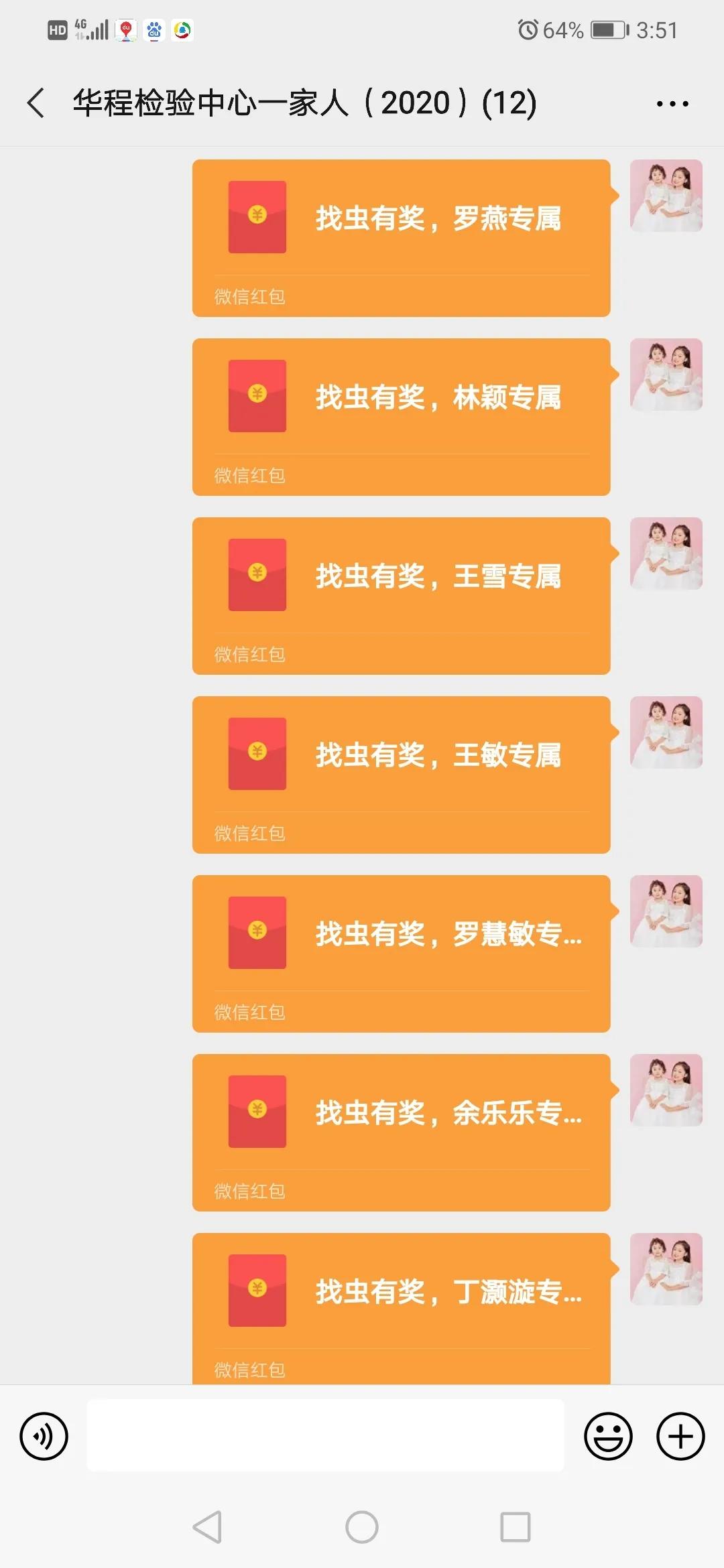Open the plus attachment menu
The height and width of the screenshot is (1568, 724).
(x=680, y=1436)
